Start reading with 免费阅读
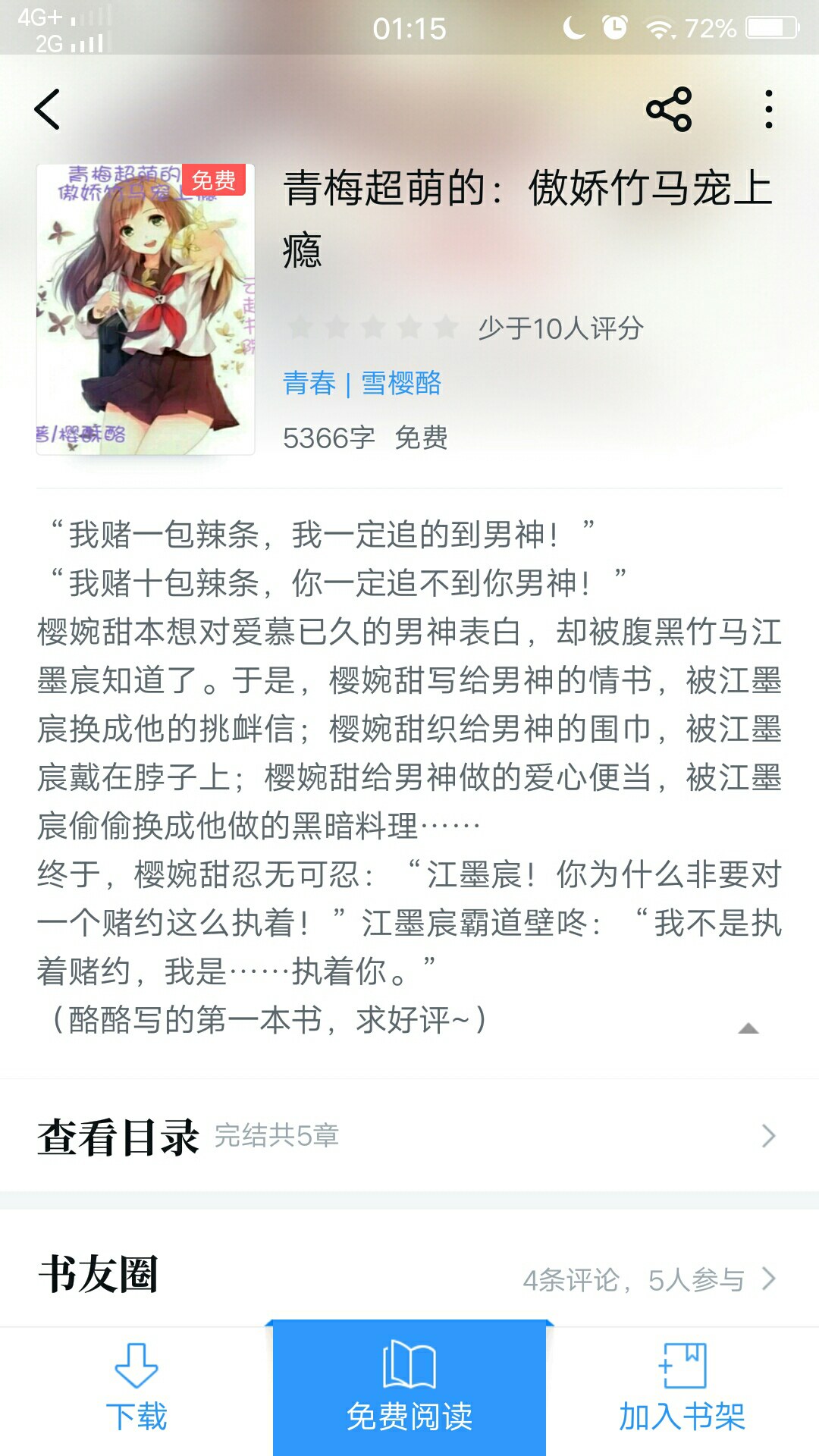Image resolution: width=819 pixels, height=1456 pixels. pyautogui.click(x=409, y=1389)
